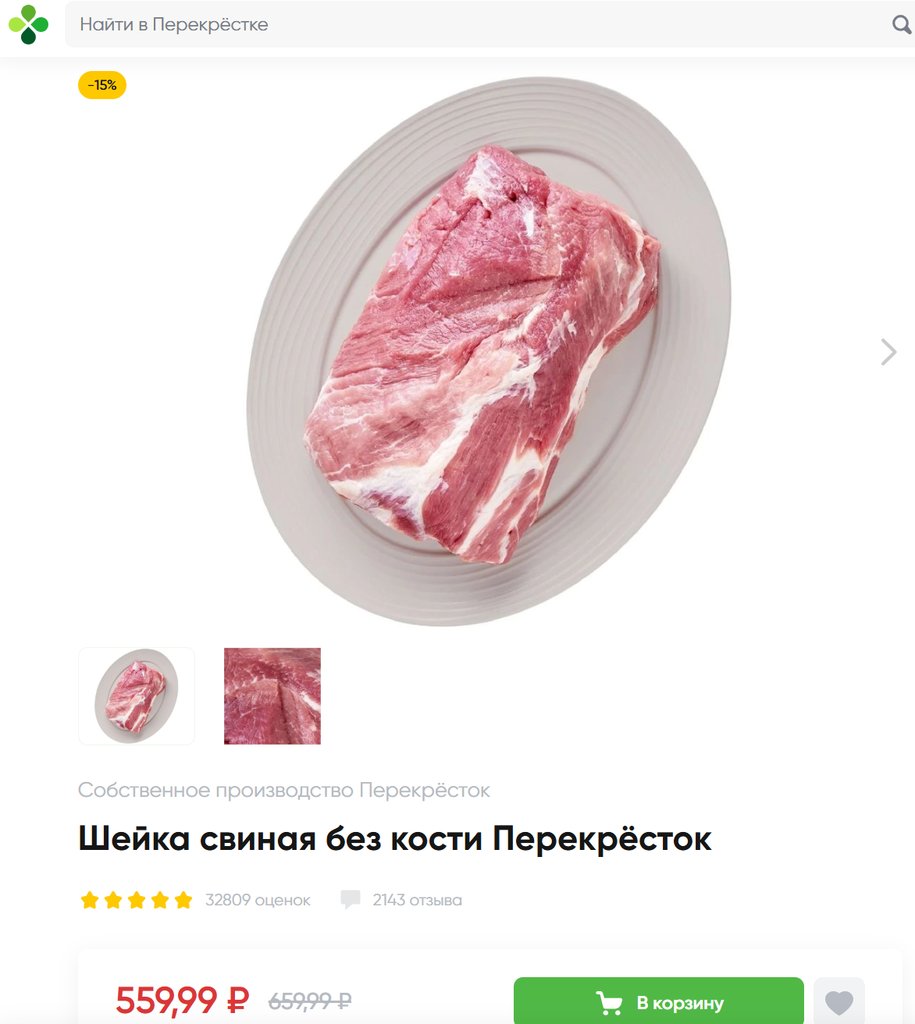Open Собственное производство Перекрёсток brand link
Image resolution: width=915 pixels, height=1024 pixels.
point(284,790)
